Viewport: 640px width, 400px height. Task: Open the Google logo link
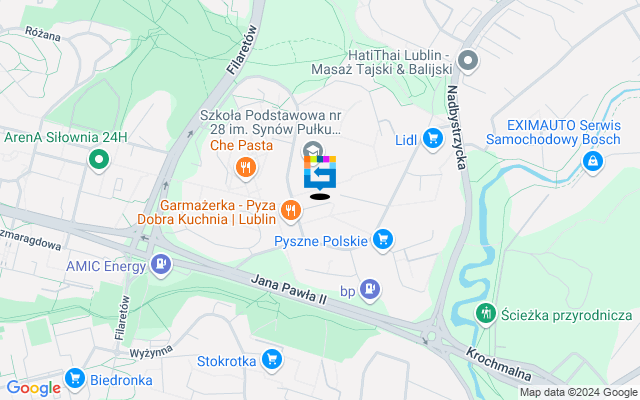[33, 388]
